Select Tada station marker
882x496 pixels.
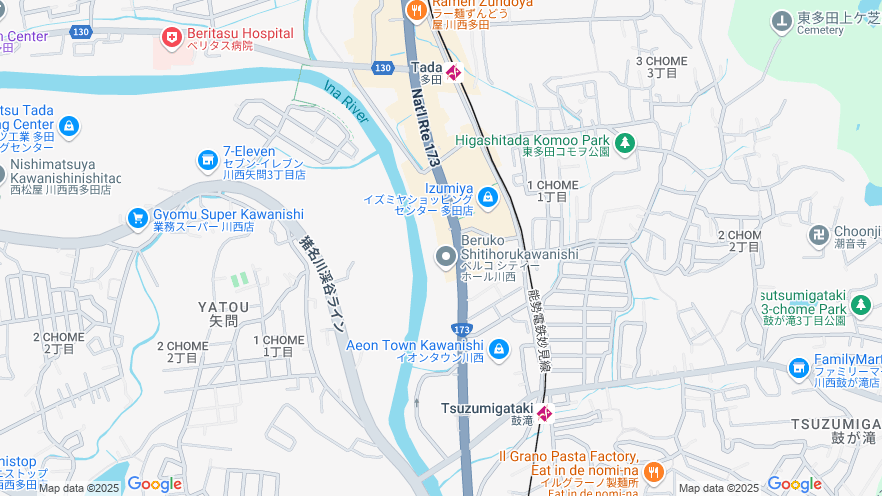pyautogui.click(x=453, y=72)
